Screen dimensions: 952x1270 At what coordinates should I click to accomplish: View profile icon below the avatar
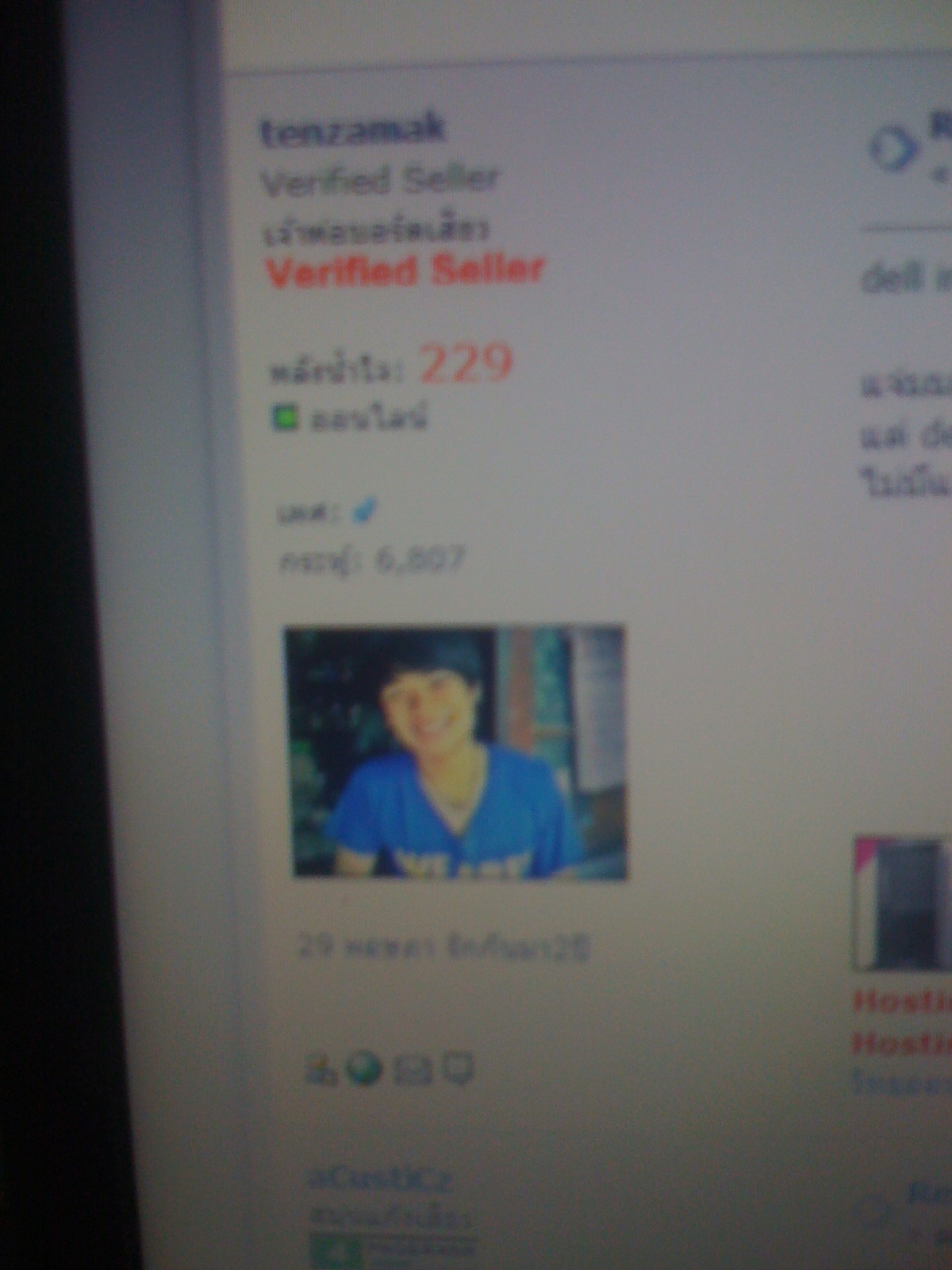(x=319, y=1071)
